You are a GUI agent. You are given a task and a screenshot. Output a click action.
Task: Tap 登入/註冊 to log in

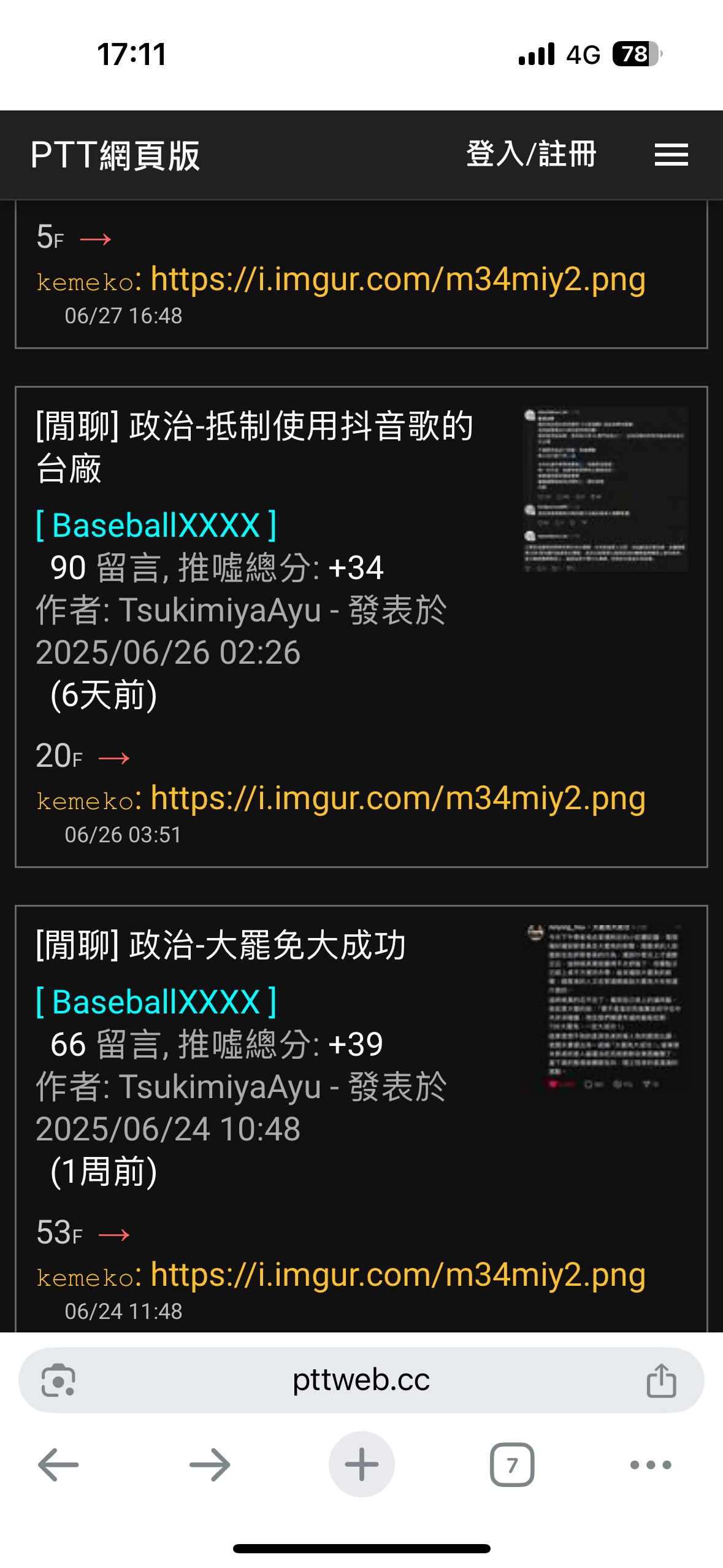531,154
